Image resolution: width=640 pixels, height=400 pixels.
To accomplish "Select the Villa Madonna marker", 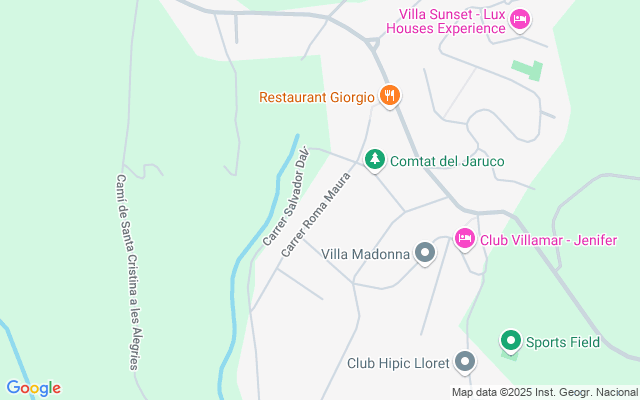I will click(425, 254).
